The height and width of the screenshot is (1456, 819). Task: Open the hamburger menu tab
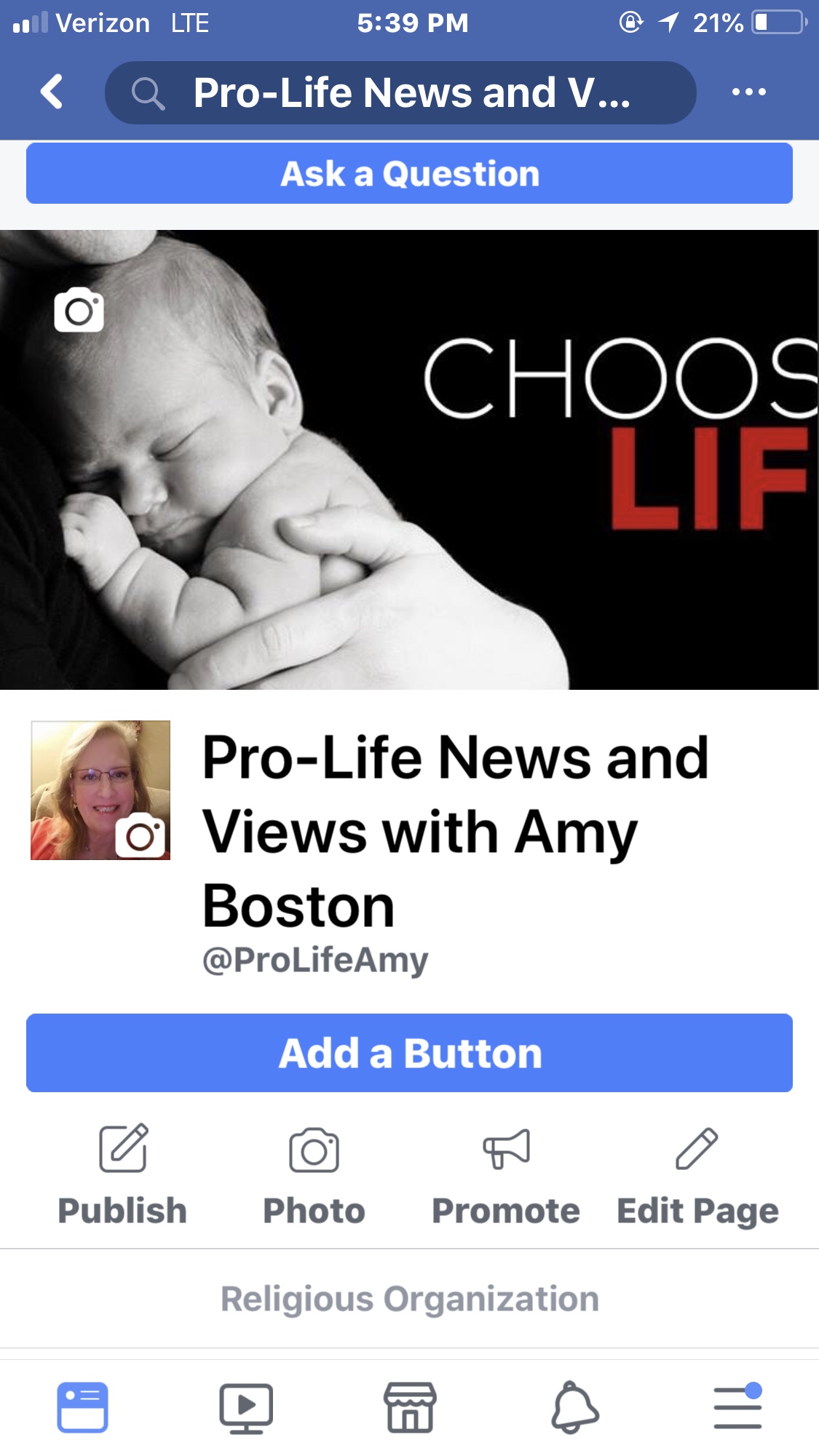click(x=737, y=1407)
